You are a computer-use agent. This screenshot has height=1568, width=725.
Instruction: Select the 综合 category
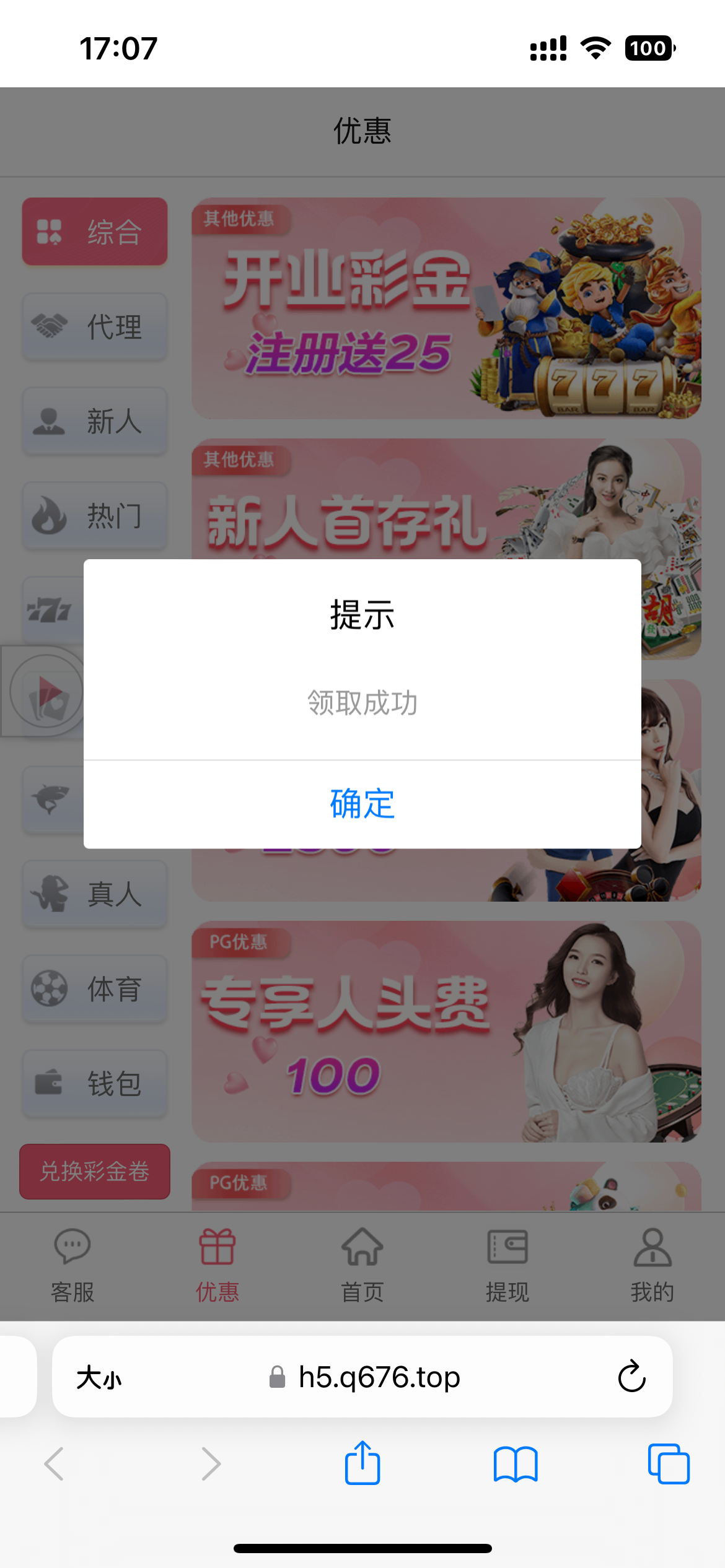(95, 232)
